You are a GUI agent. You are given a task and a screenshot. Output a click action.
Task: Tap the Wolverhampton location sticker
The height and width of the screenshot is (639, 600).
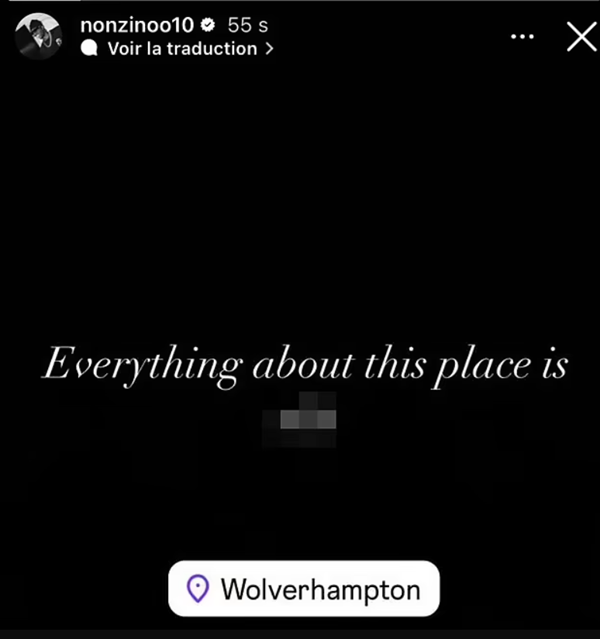[x=304, y=589]
